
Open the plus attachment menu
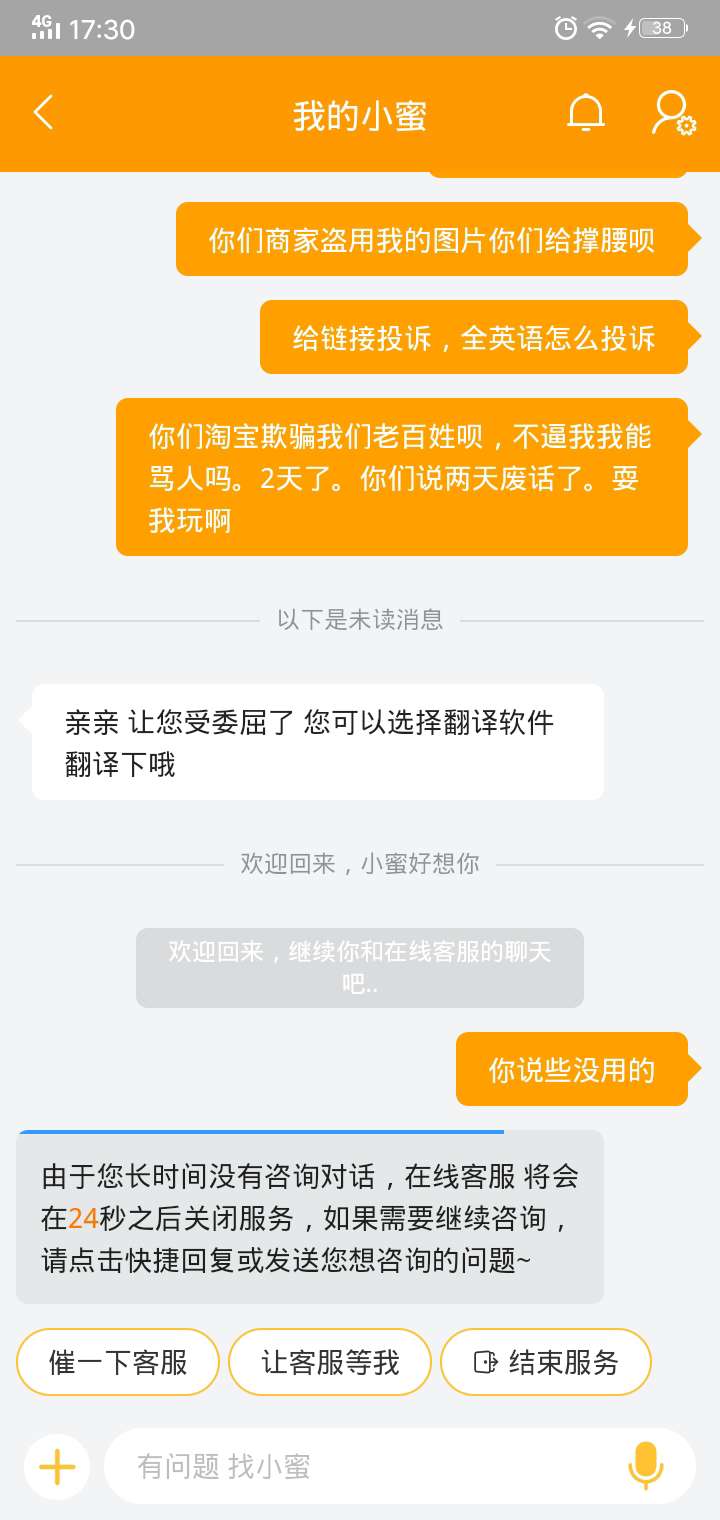coord(57,1467)
